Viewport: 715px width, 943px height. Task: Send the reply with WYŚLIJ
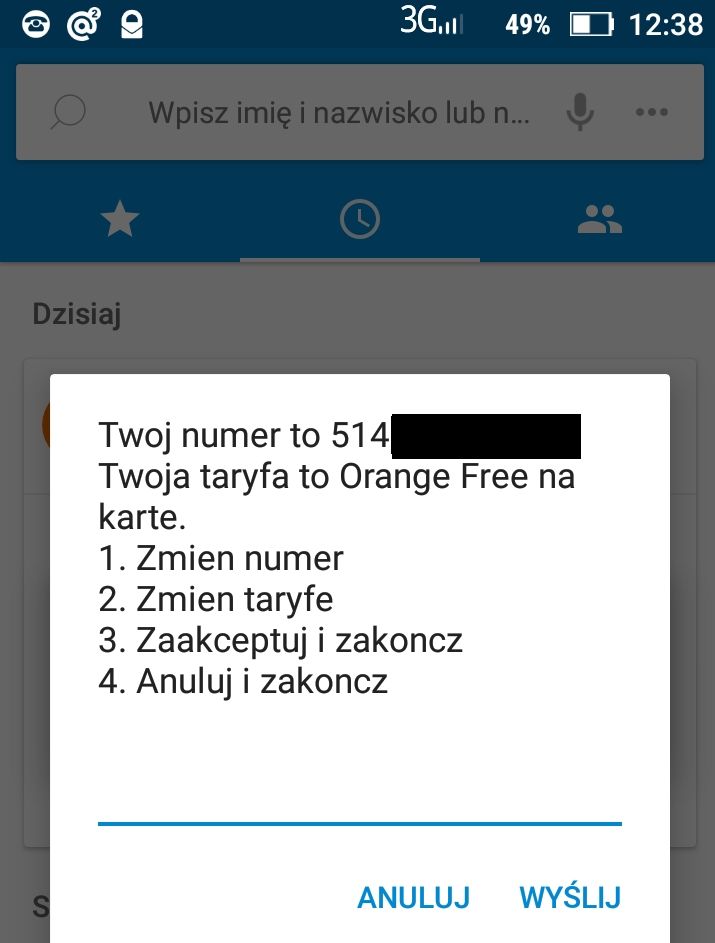(570, 897)
